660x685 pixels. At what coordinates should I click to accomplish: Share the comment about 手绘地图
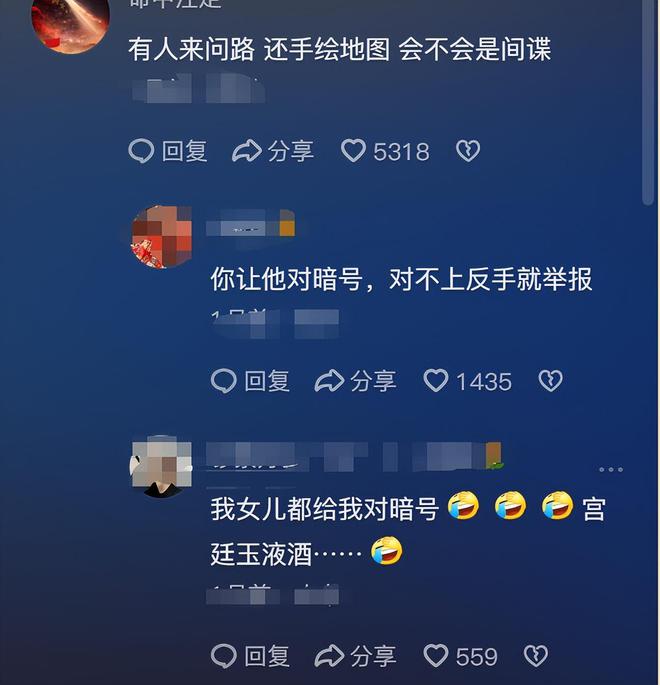(x=273, y=151)
